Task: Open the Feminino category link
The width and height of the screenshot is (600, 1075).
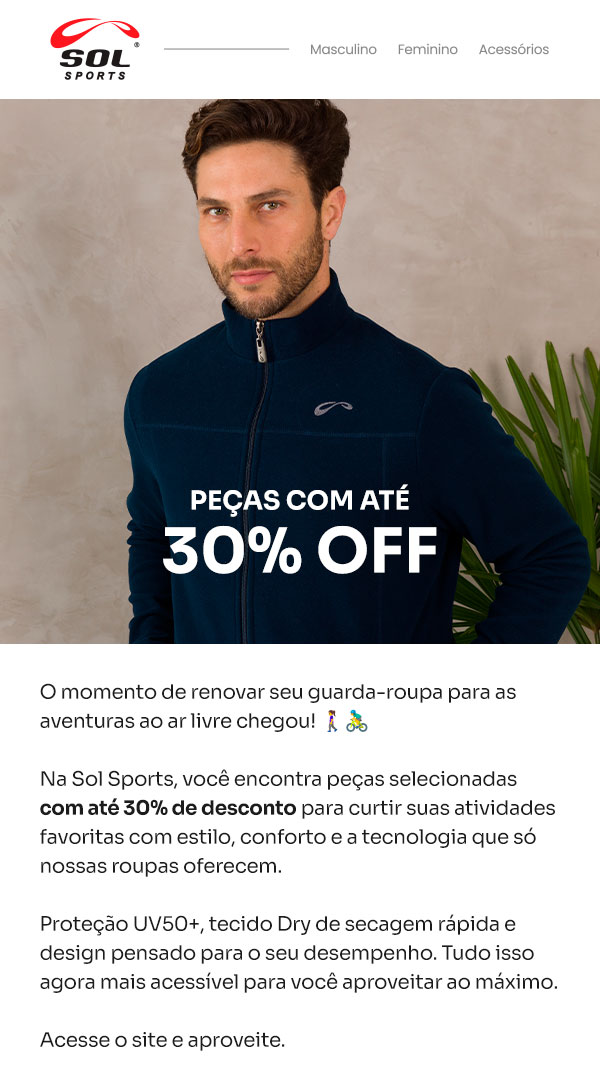Action: (427, 49)
